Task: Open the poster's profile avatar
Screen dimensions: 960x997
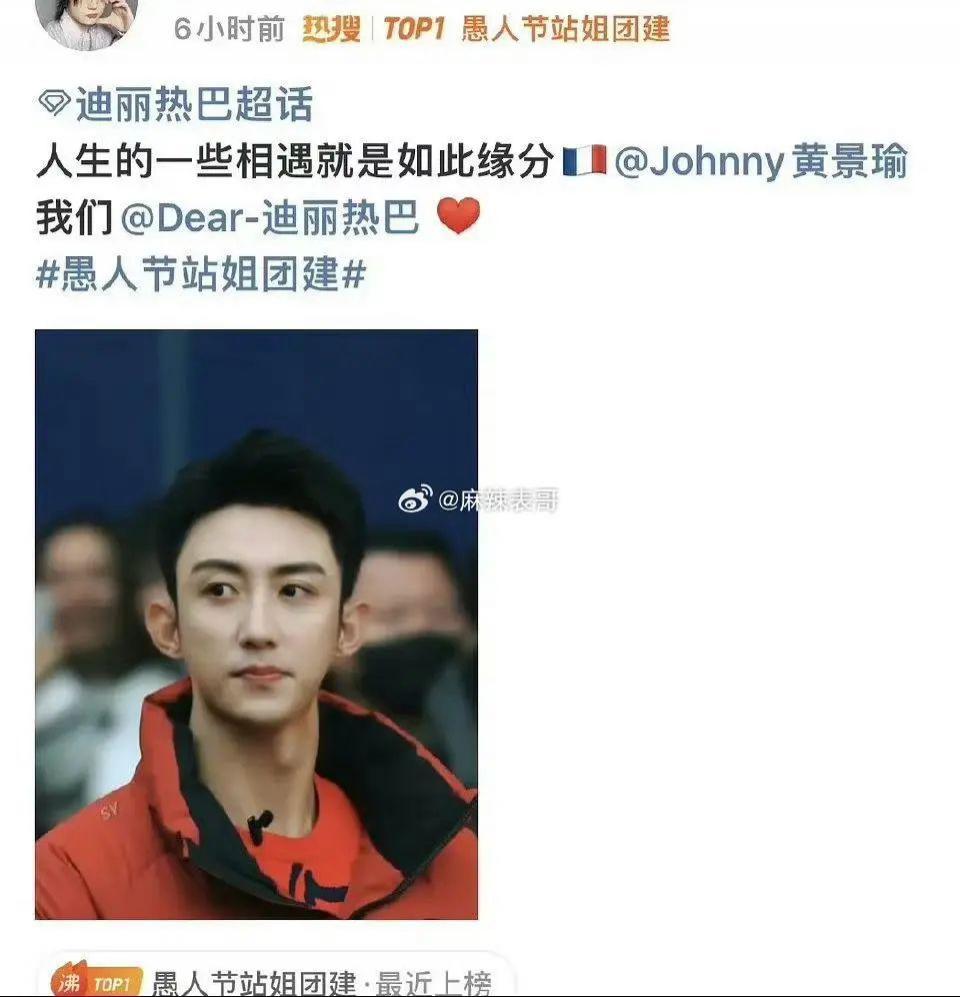Action: point(88,20)
